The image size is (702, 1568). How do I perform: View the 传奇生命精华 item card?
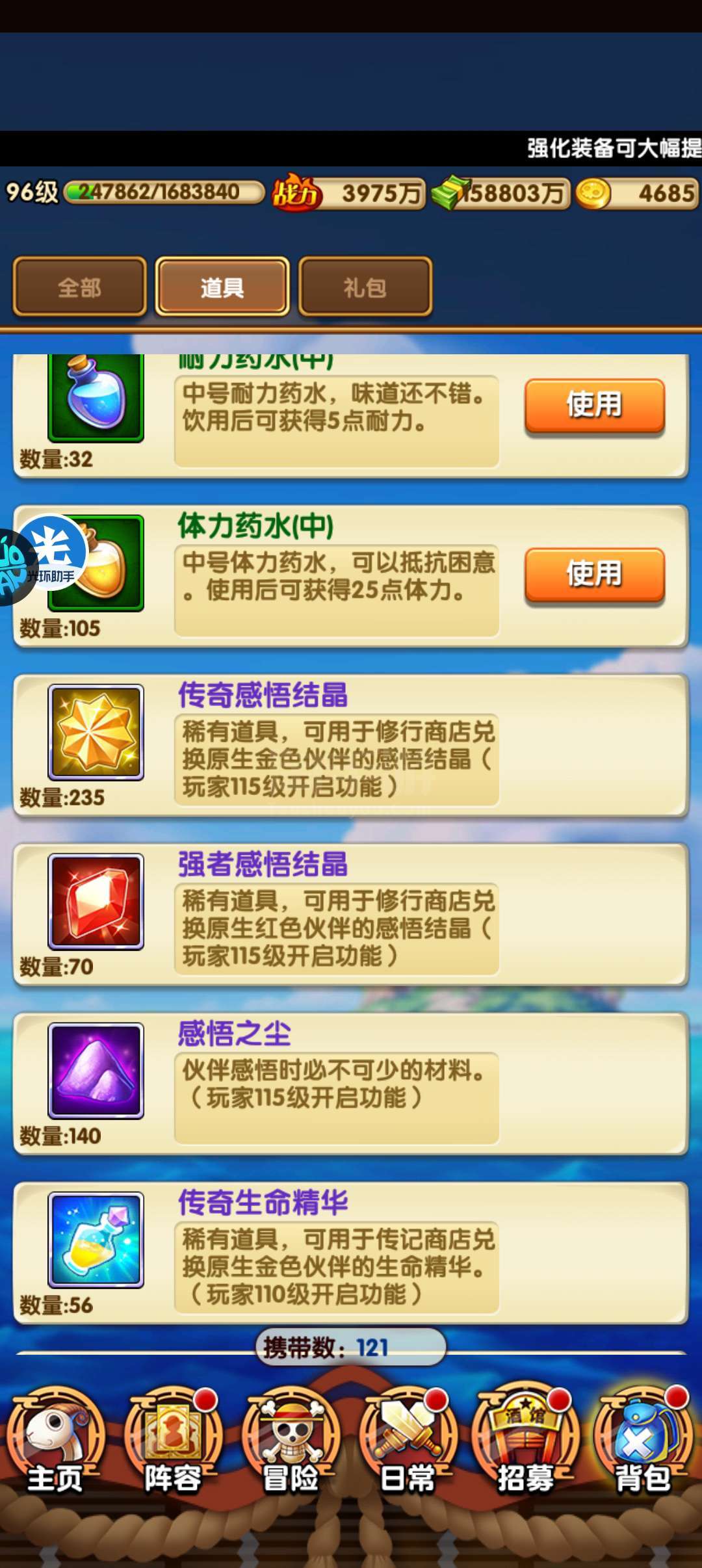351,1253
